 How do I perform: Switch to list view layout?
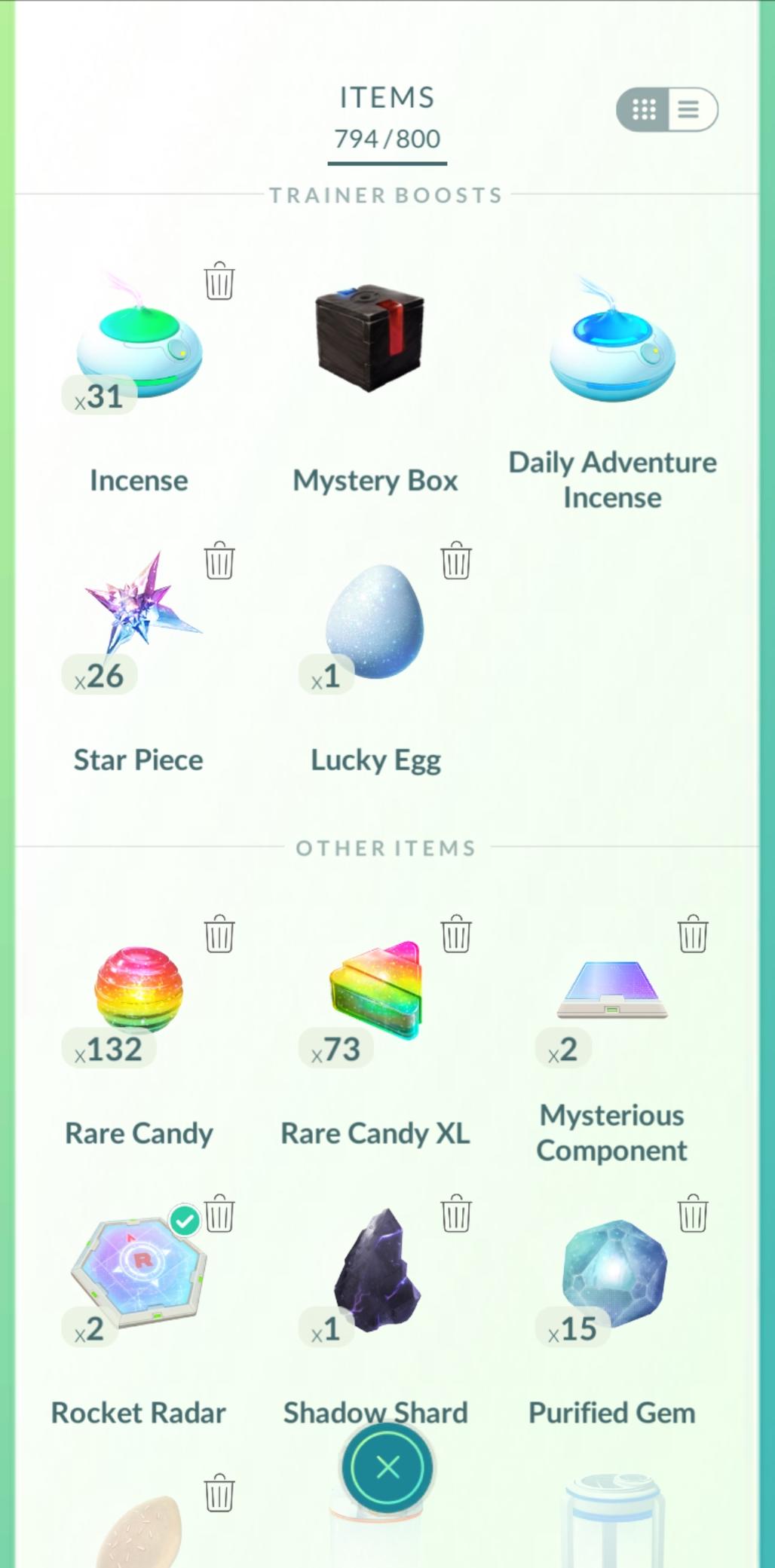[x=688, y=110]
